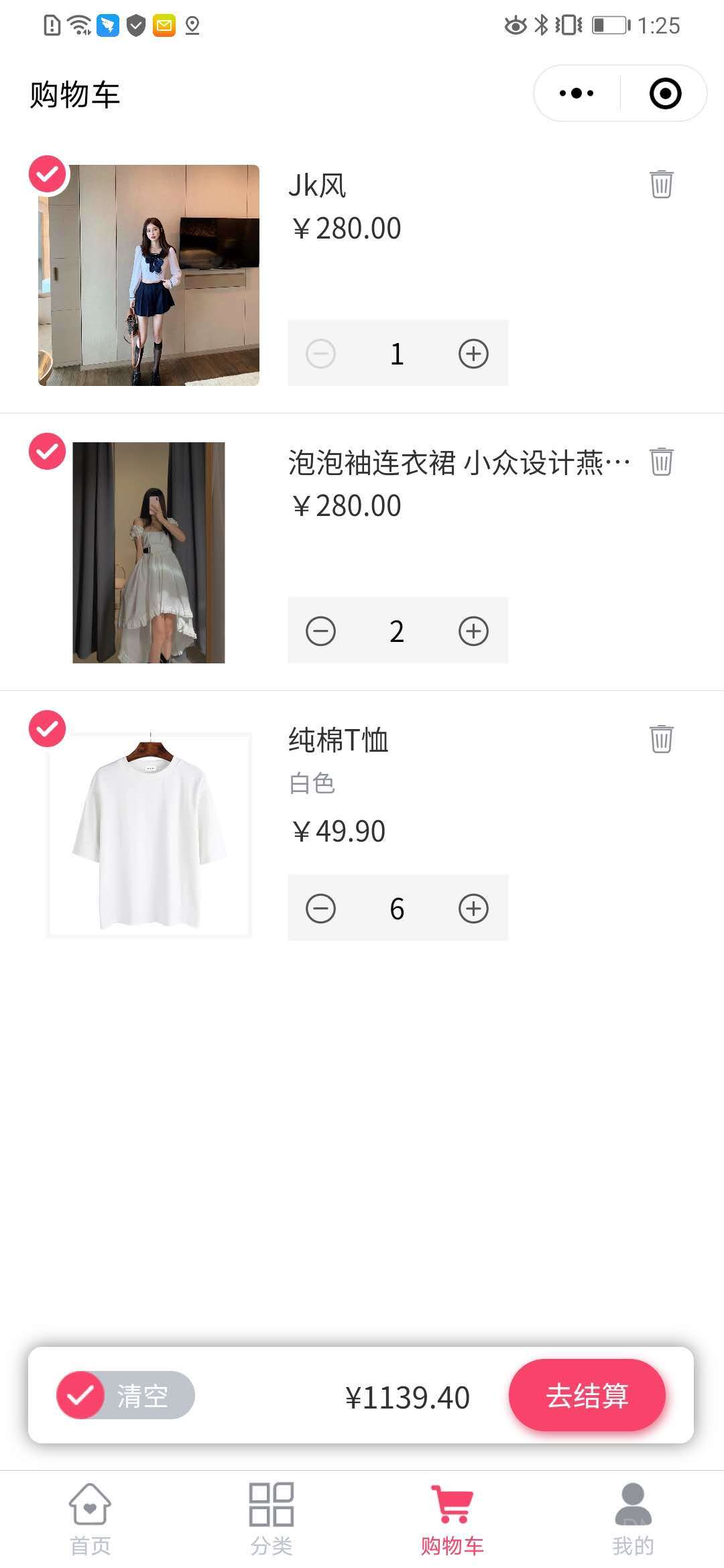724x1568 pixels.
Task: Open the mini program more-options menu
Action: click(x=577, y=93)
